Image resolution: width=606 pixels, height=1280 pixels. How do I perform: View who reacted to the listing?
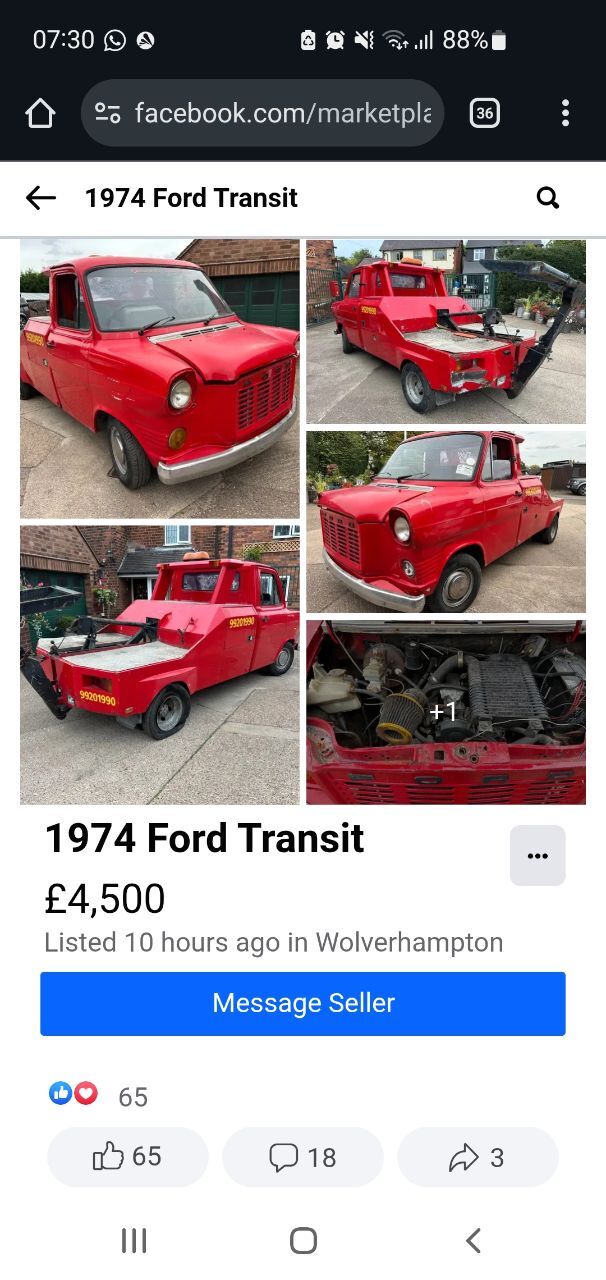coord(98,1096)
